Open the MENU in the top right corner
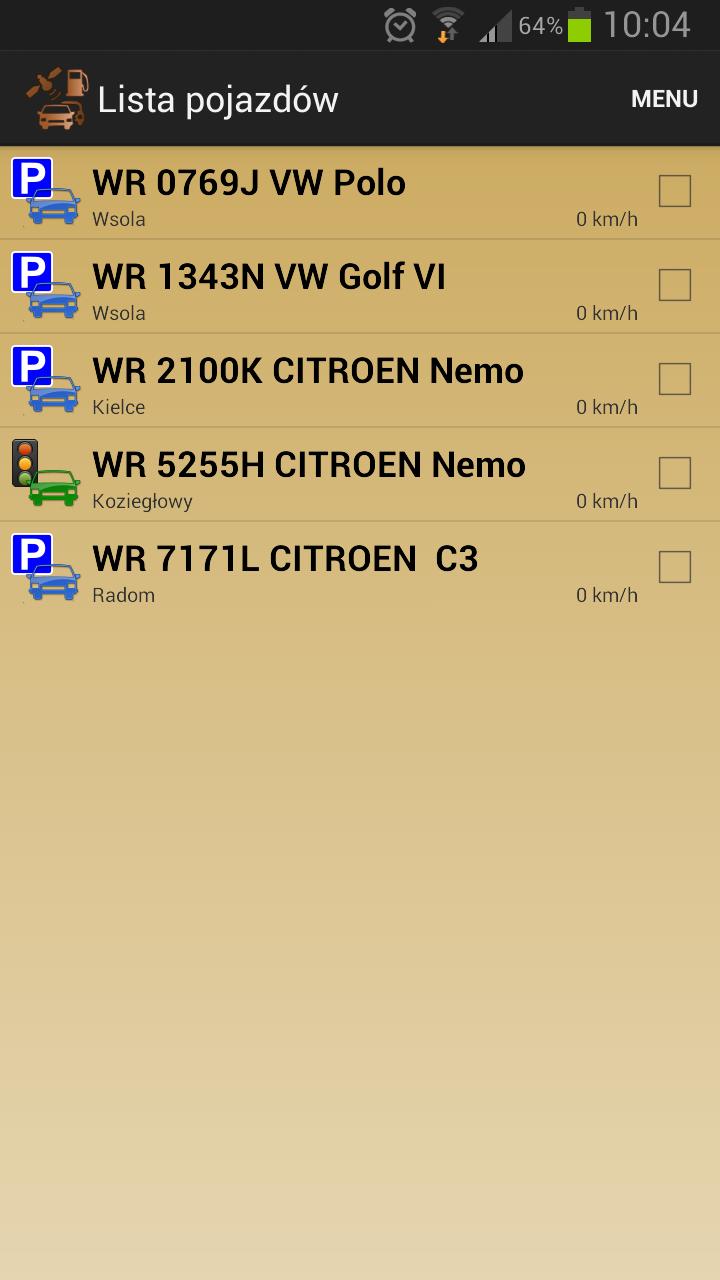Image resolution: width=720 pixels, height=1280 pixels. coord(664,98)
